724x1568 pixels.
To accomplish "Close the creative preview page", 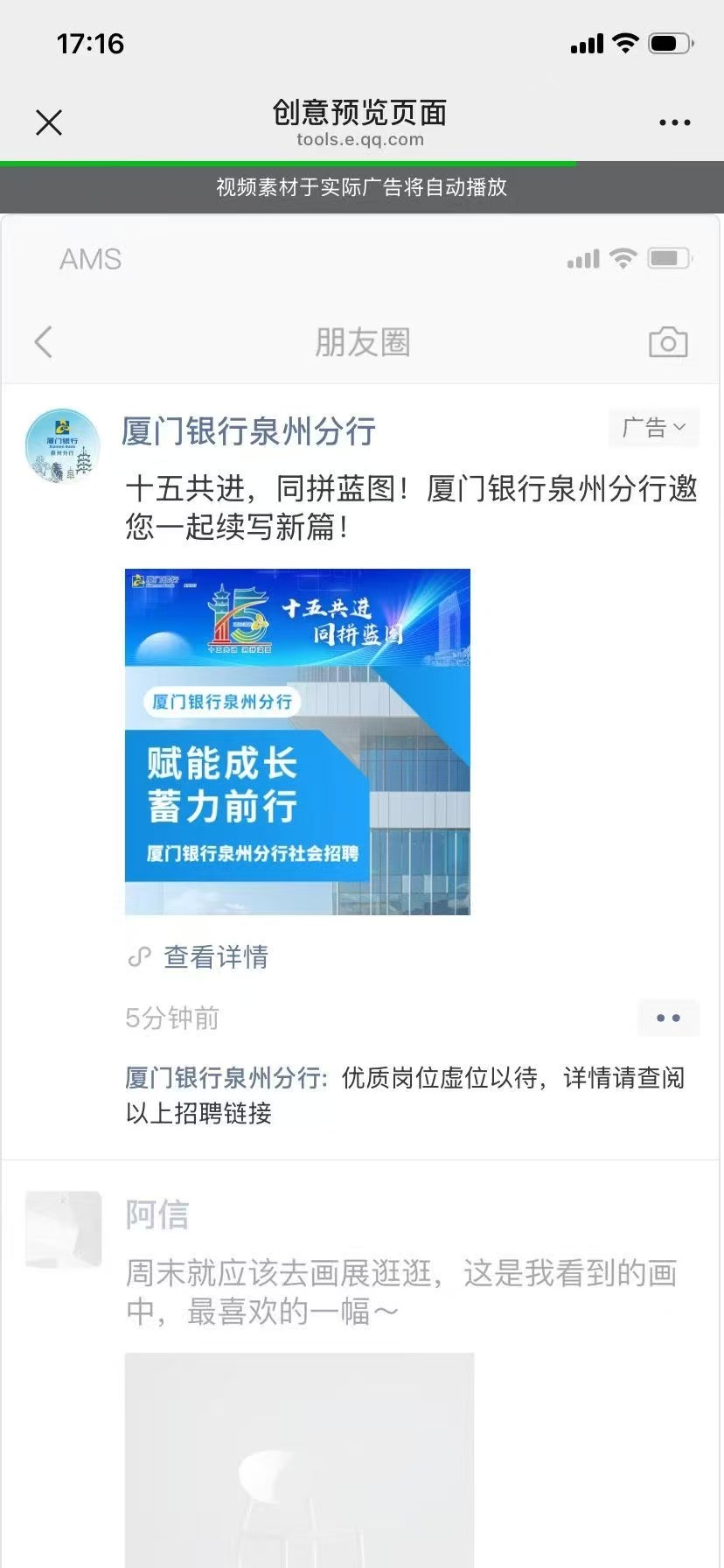I will tap(49, 122).
